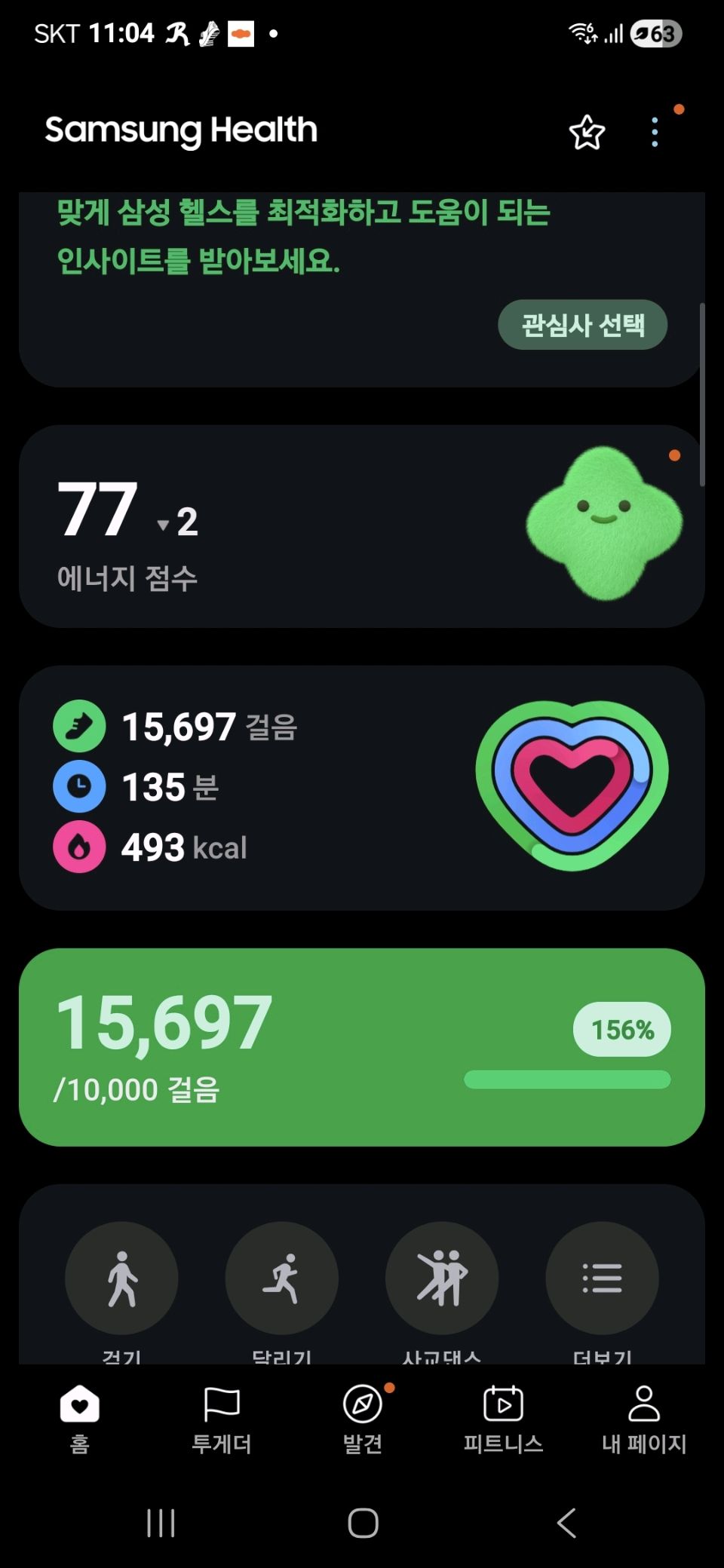Screen dimensions: 724x1568
Task: Start the social dance workout
Action: pos(442,1278)
